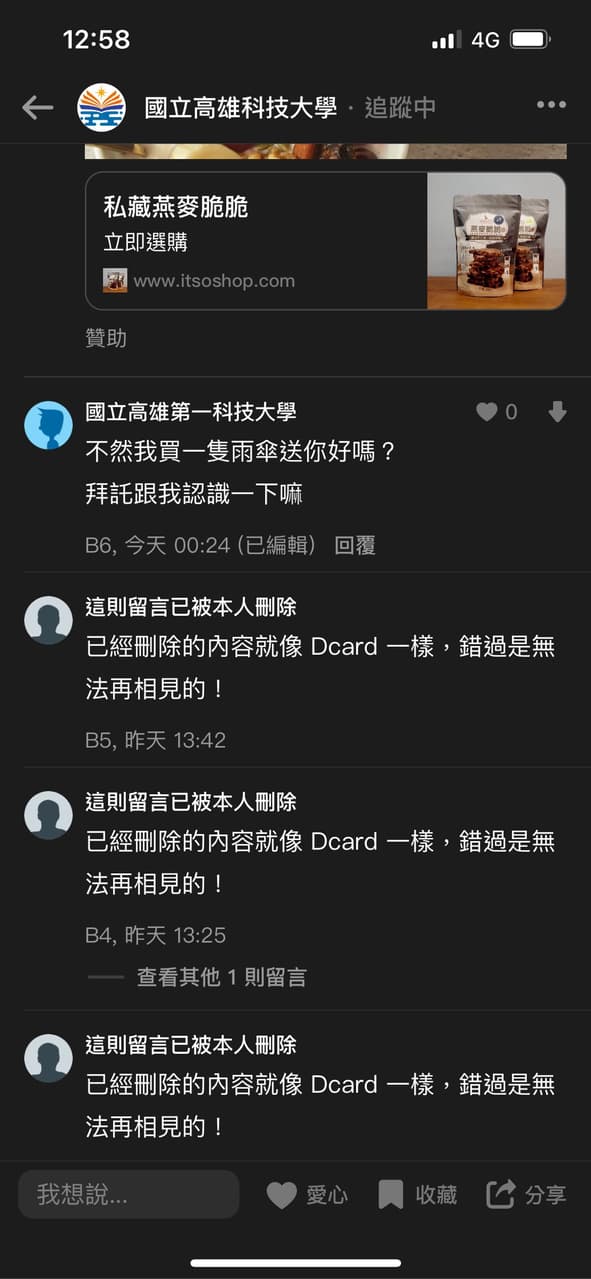This screenshot has width=591, height=1279.
Task: Open the 私藏燕麥脆脆 sponsored ad card
Action: coord(326,240)
